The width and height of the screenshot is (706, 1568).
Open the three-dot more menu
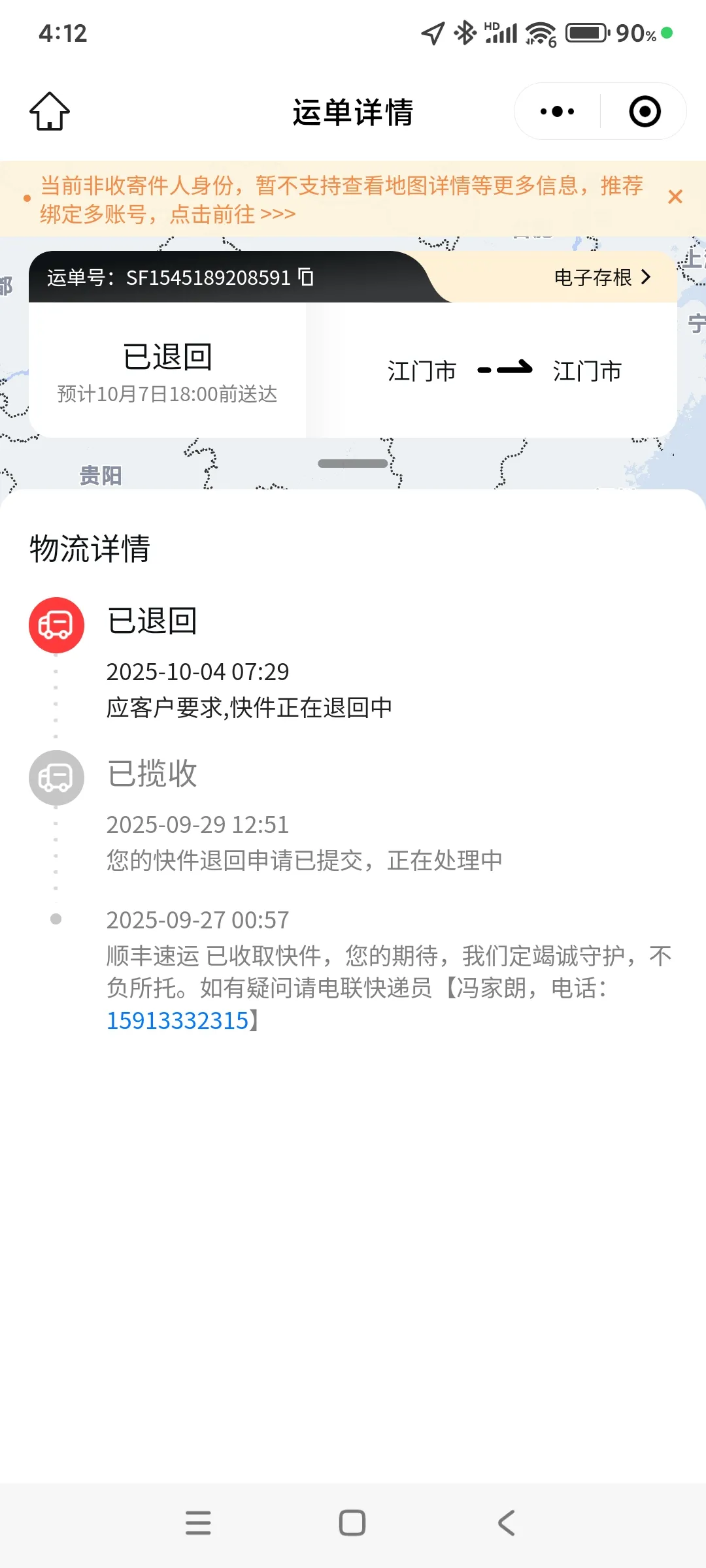point(557,112)
